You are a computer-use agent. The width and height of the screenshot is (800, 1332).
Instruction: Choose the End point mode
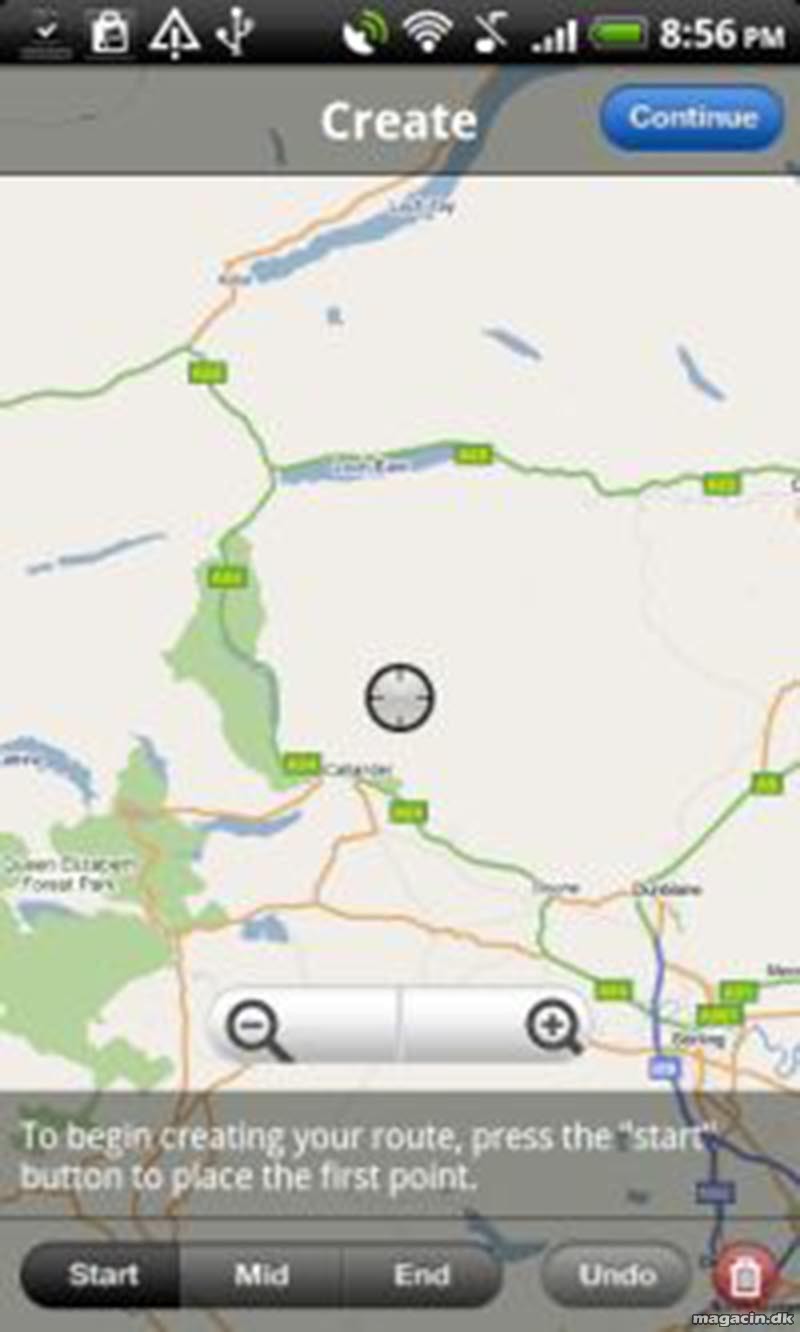tap(421, 1275)
